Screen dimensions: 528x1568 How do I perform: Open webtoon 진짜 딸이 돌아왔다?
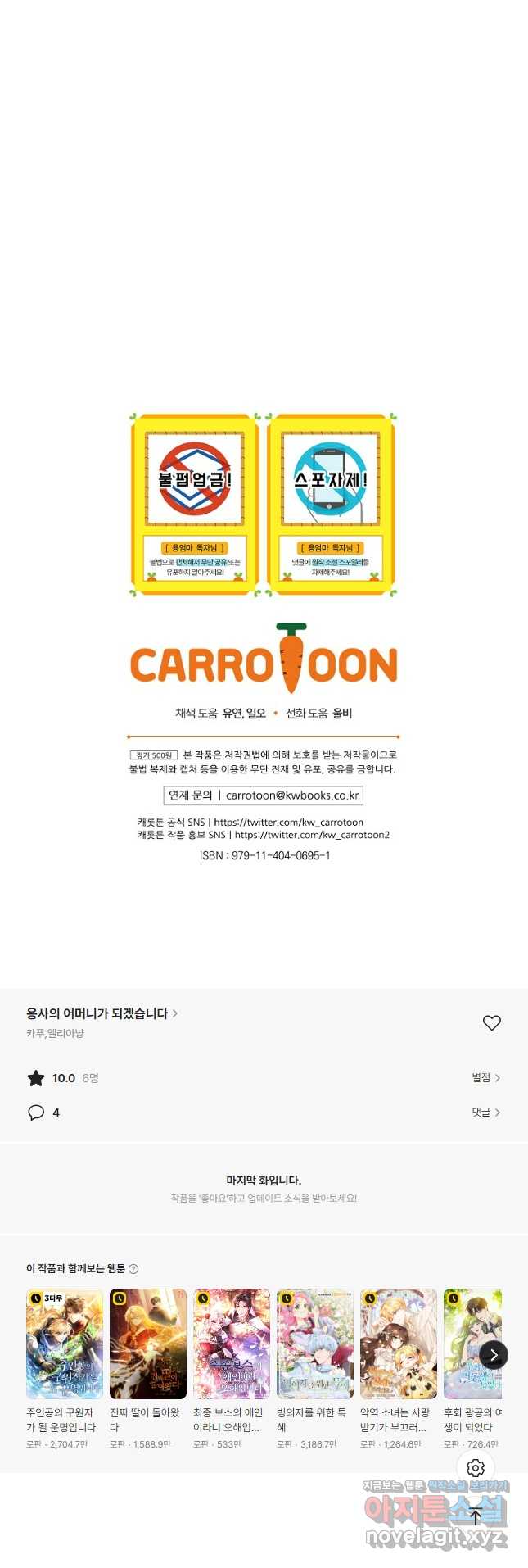pos(148,1344)
